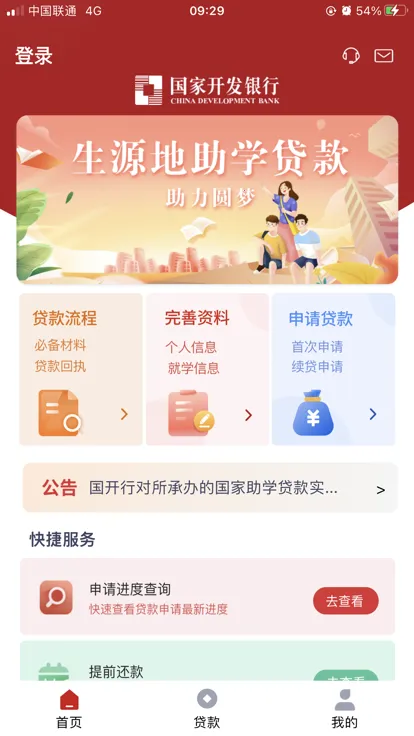Switch to the 首页 tab

click(69, 709)
